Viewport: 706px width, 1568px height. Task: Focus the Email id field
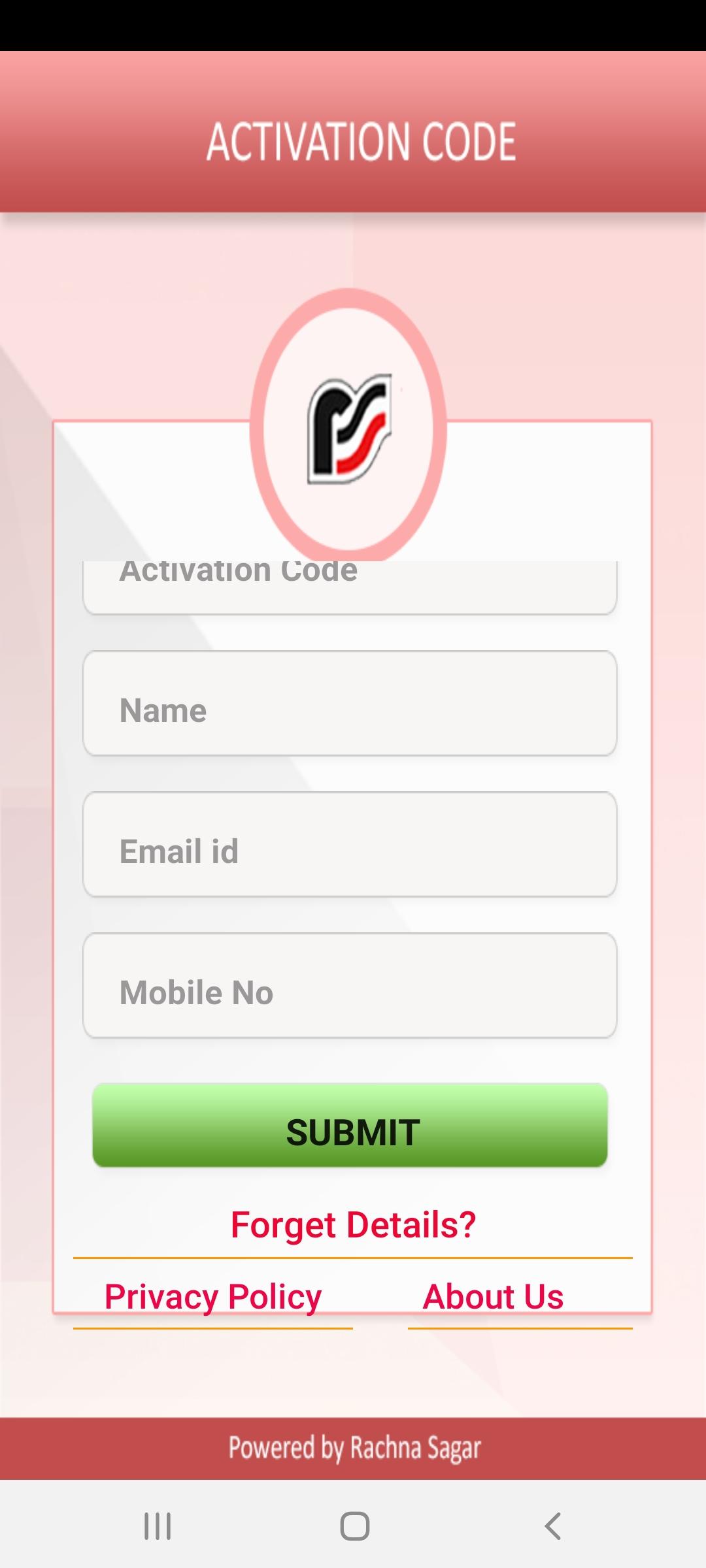(x=350, y=844)
